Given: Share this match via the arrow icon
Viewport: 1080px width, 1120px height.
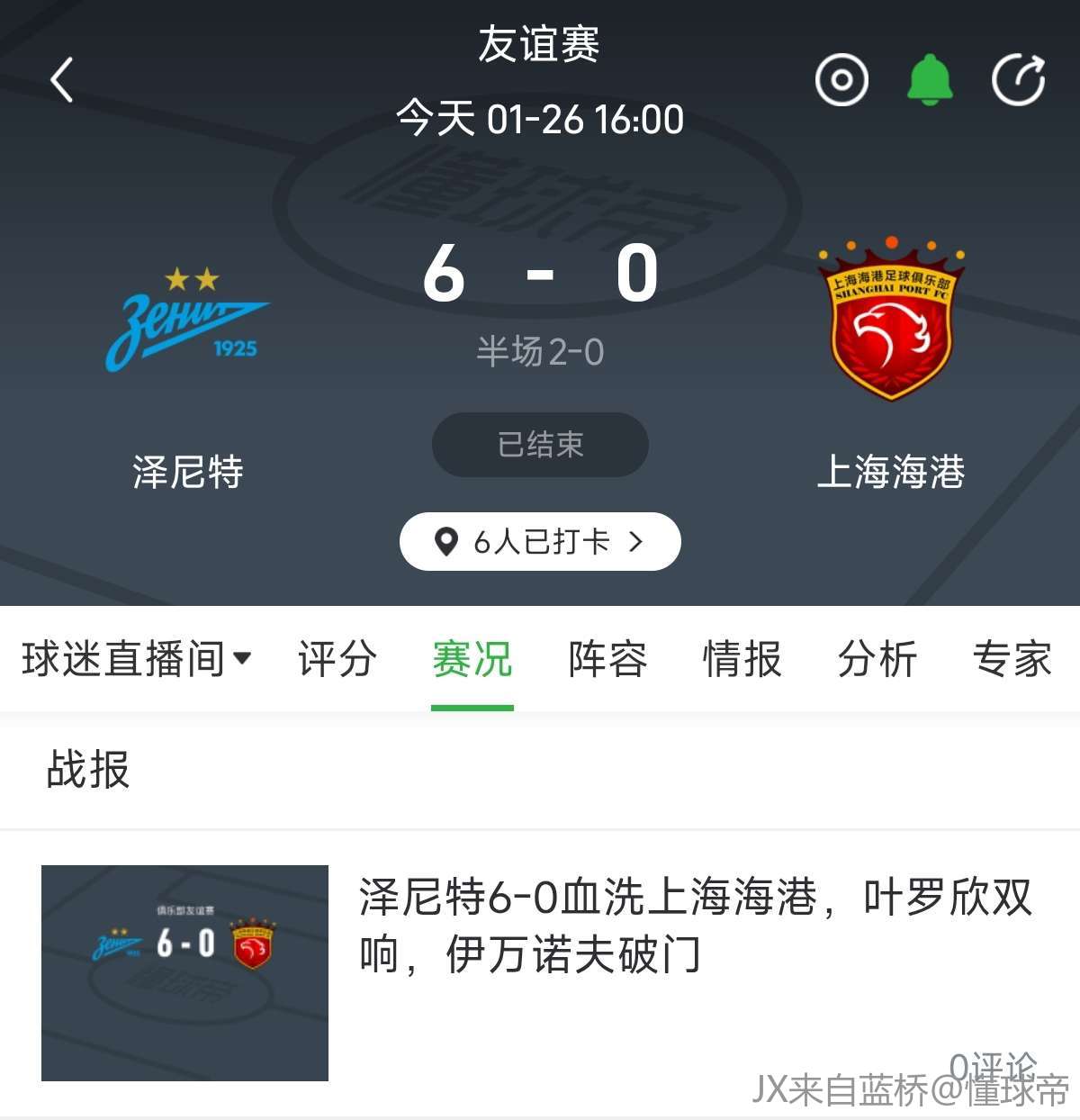Looking at the screenshot, I should [1018, 80].
